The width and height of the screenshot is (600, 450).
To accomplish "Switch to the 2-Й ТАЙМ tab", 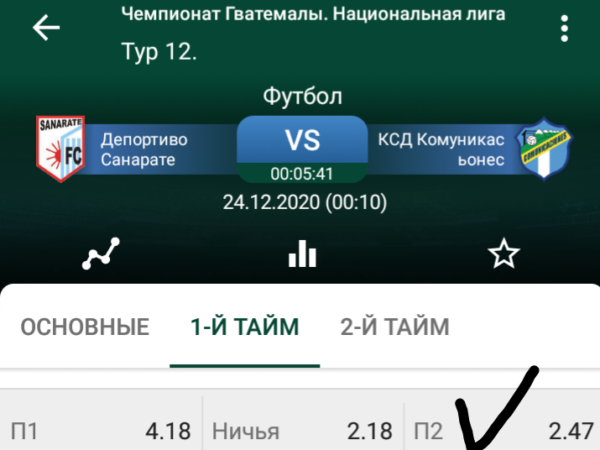I will tap(395, 327).
